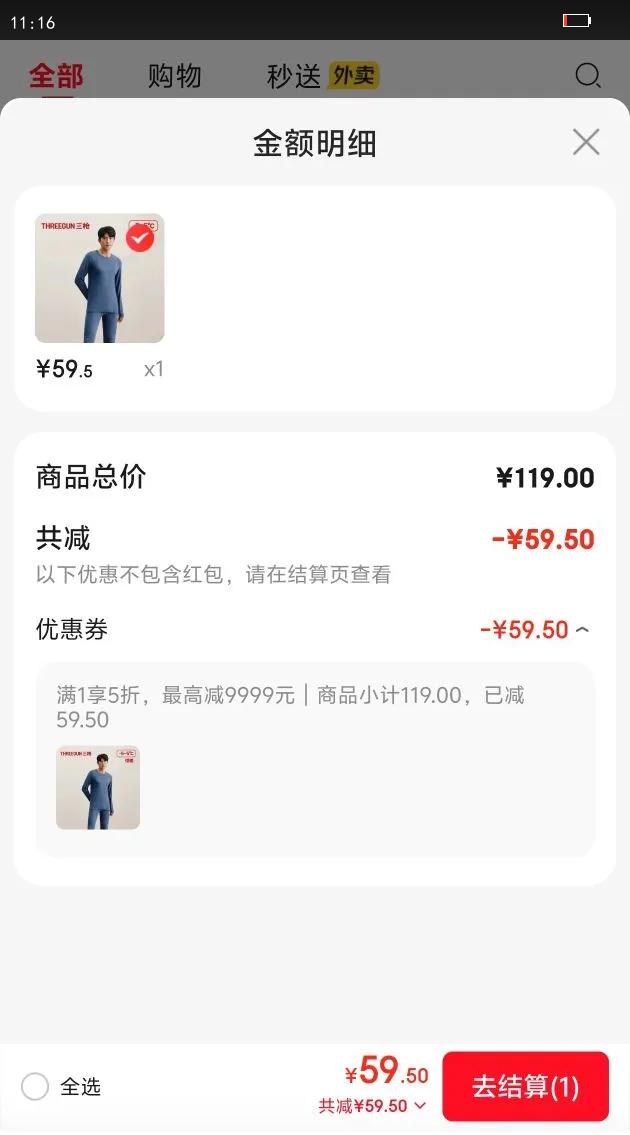Tap 去结算(1) to check out
This screenshot has width=630, height=1135.
pos(525,1087)
